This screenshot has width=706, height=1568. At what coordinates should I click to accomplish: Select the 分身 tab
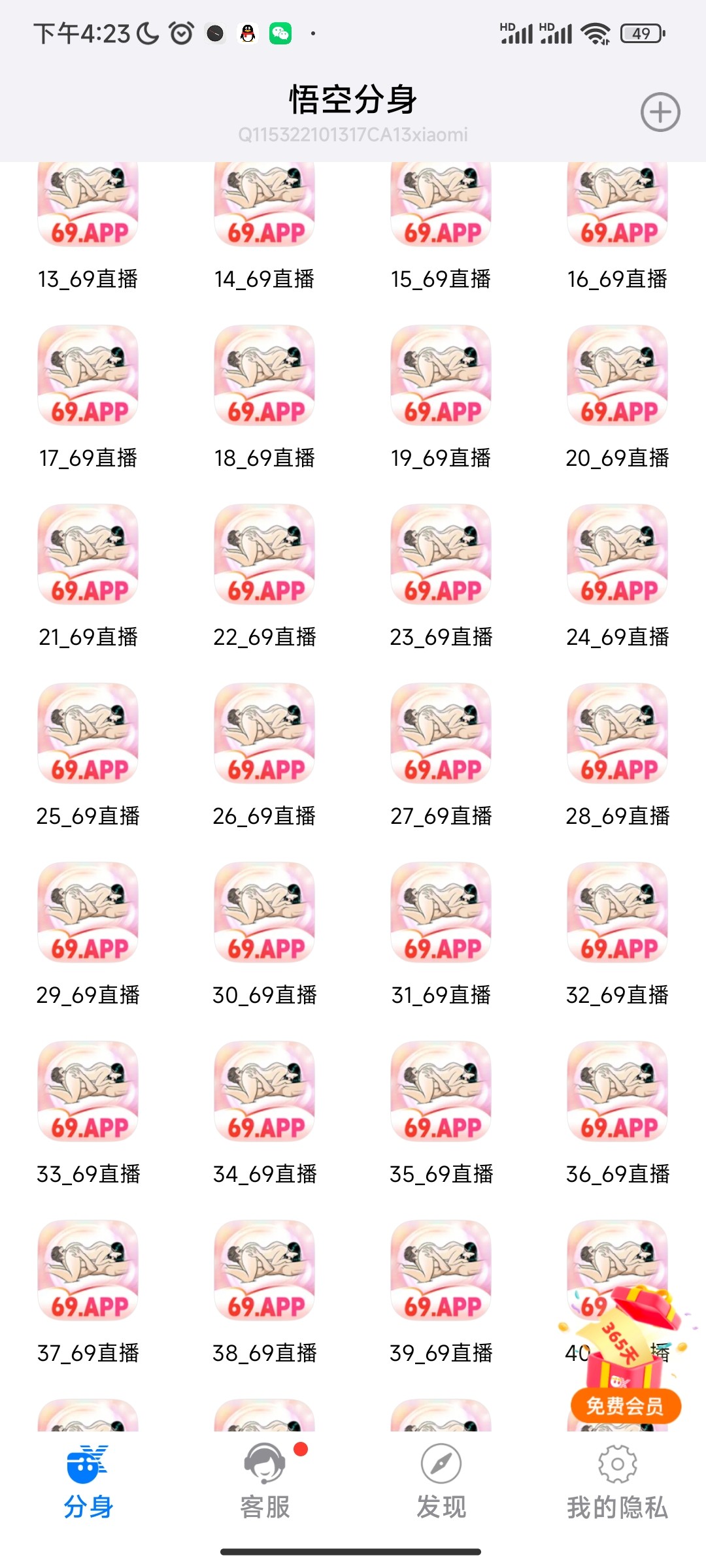(x=88, y=1481)
